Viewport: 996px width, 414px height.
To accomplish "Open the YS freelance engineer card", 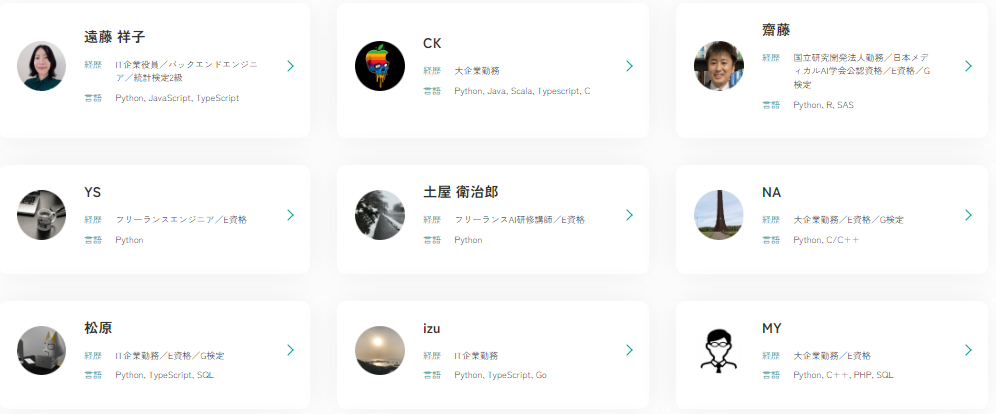I will pos(155,215).
